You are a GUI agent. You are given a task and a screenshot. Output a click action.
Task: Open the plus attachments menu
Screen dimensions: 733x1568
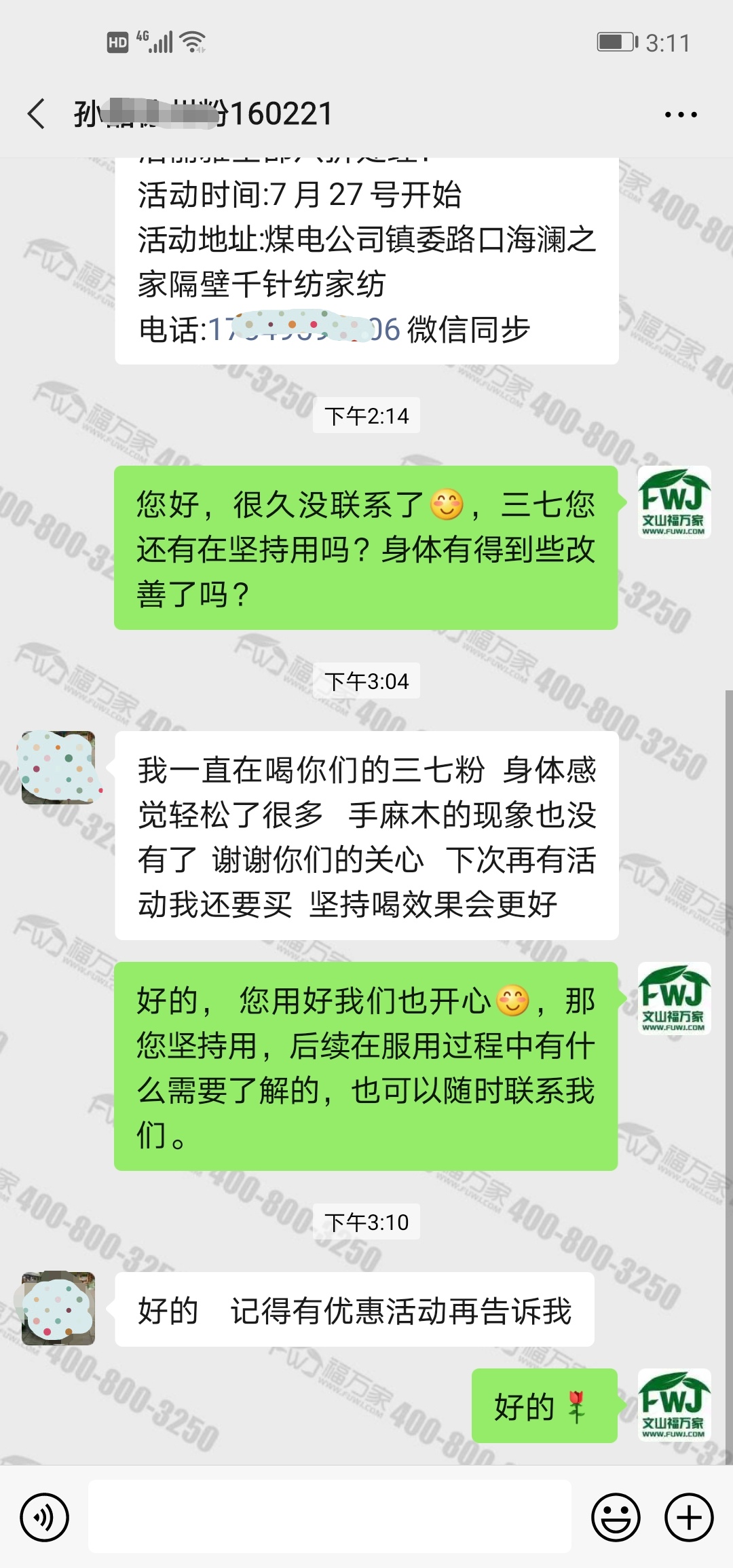coord(688,1517)
